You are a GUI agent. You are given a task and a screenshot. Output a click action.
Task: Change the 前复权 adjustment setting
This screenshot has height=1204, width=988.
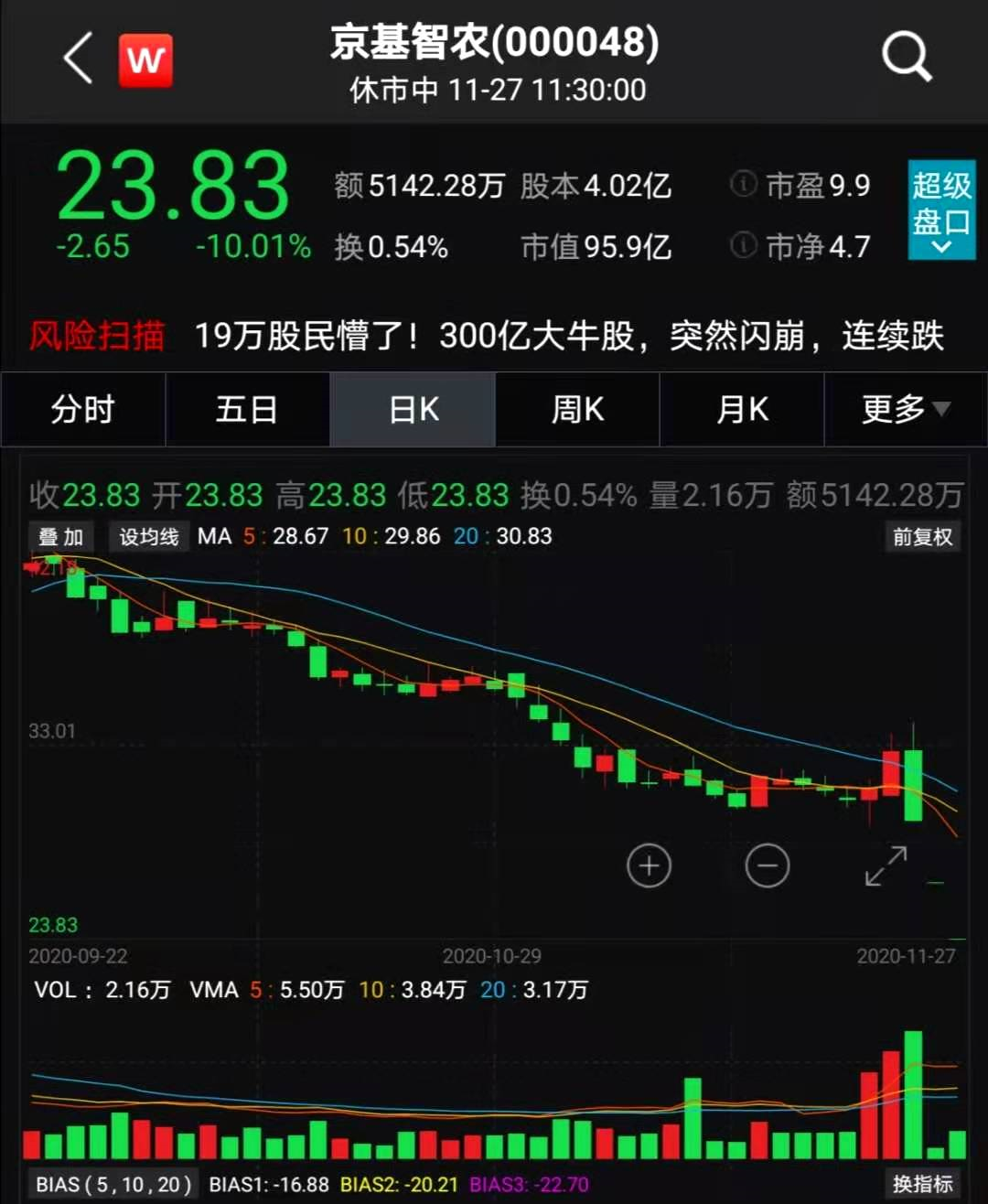click(922, 537)
